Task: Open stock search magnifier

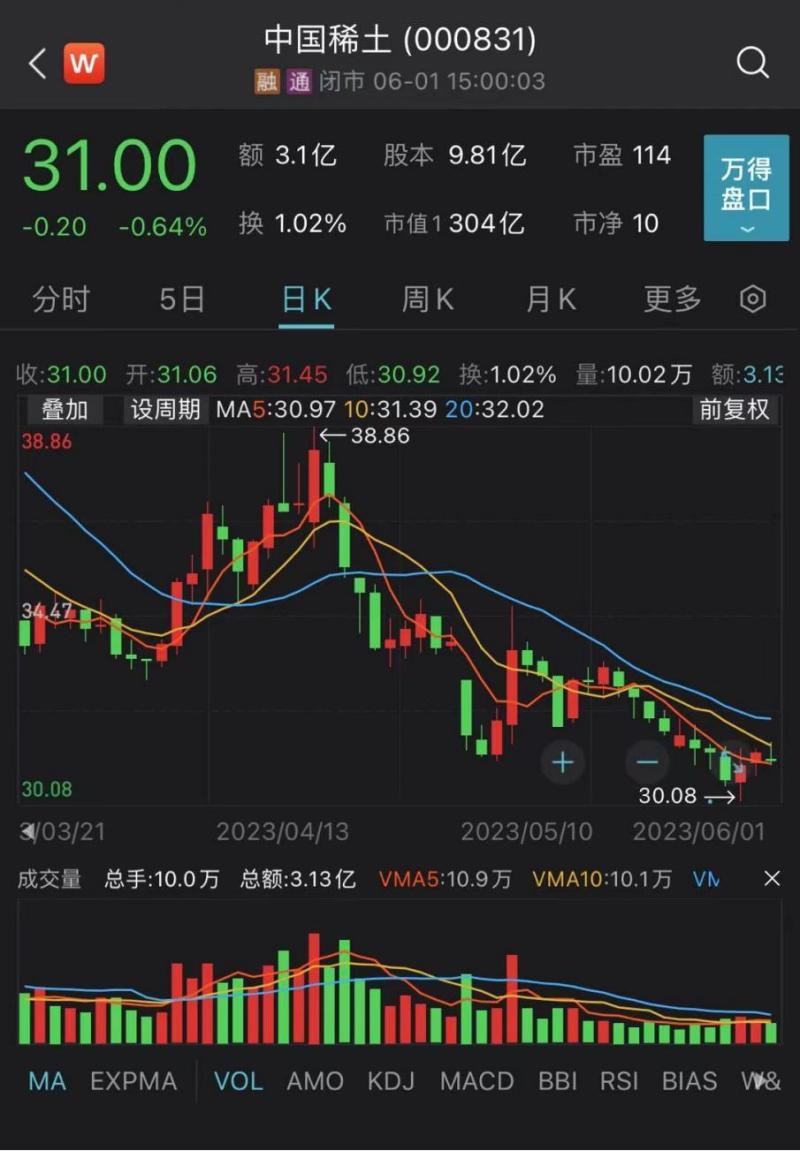Action: (x=752, y=64)
